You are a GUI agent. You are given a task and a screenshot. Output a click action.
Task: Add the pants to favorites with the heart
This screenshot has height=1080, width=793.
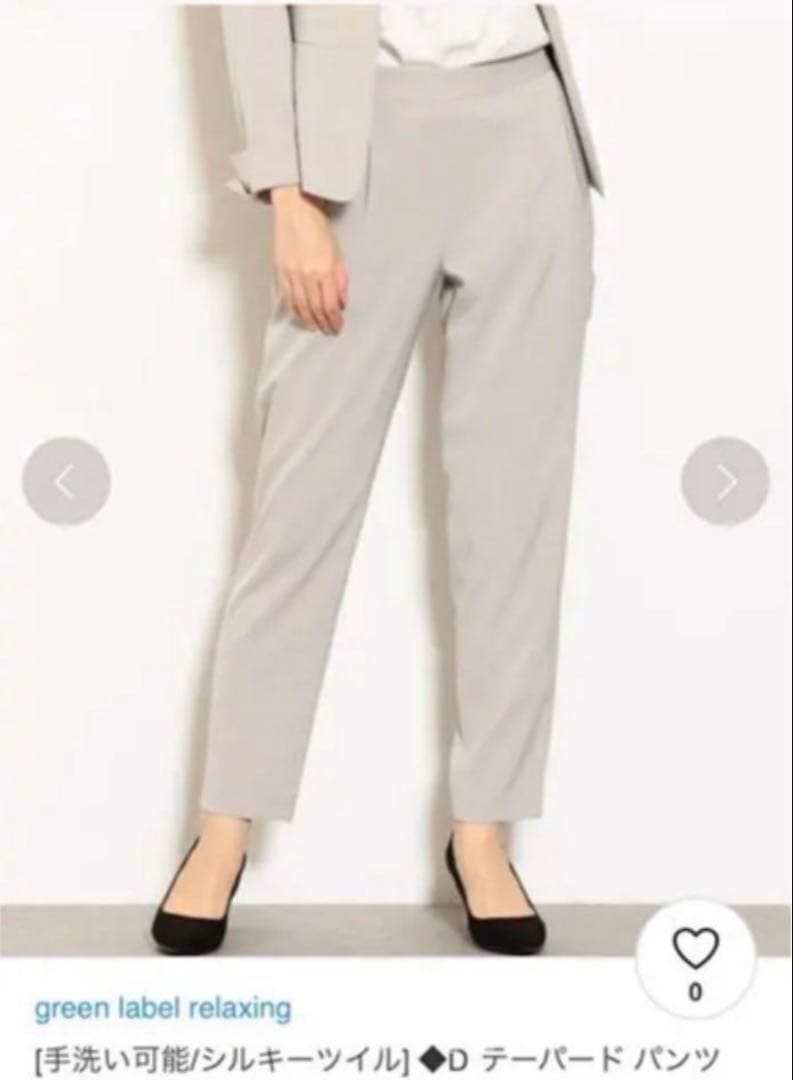click(x=695, y=947)
